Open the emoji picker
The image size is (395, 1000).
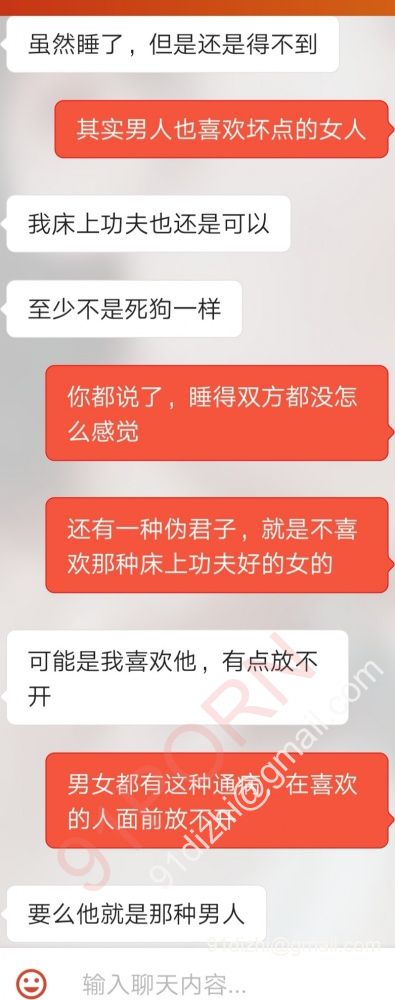[31, 983]
